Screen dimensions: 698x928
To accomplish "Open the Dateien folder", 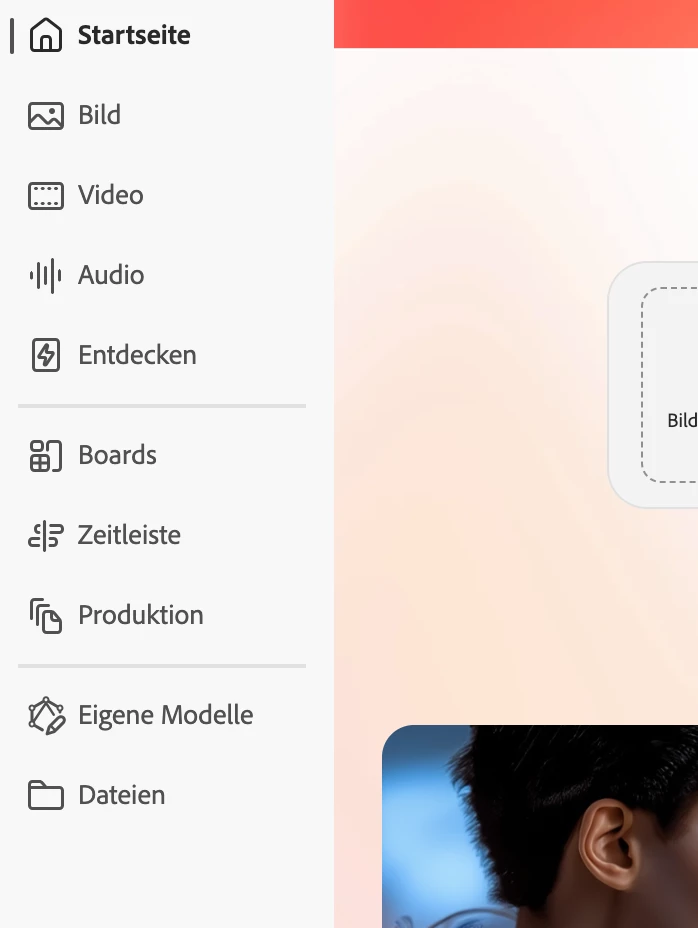I will [97, 795].
